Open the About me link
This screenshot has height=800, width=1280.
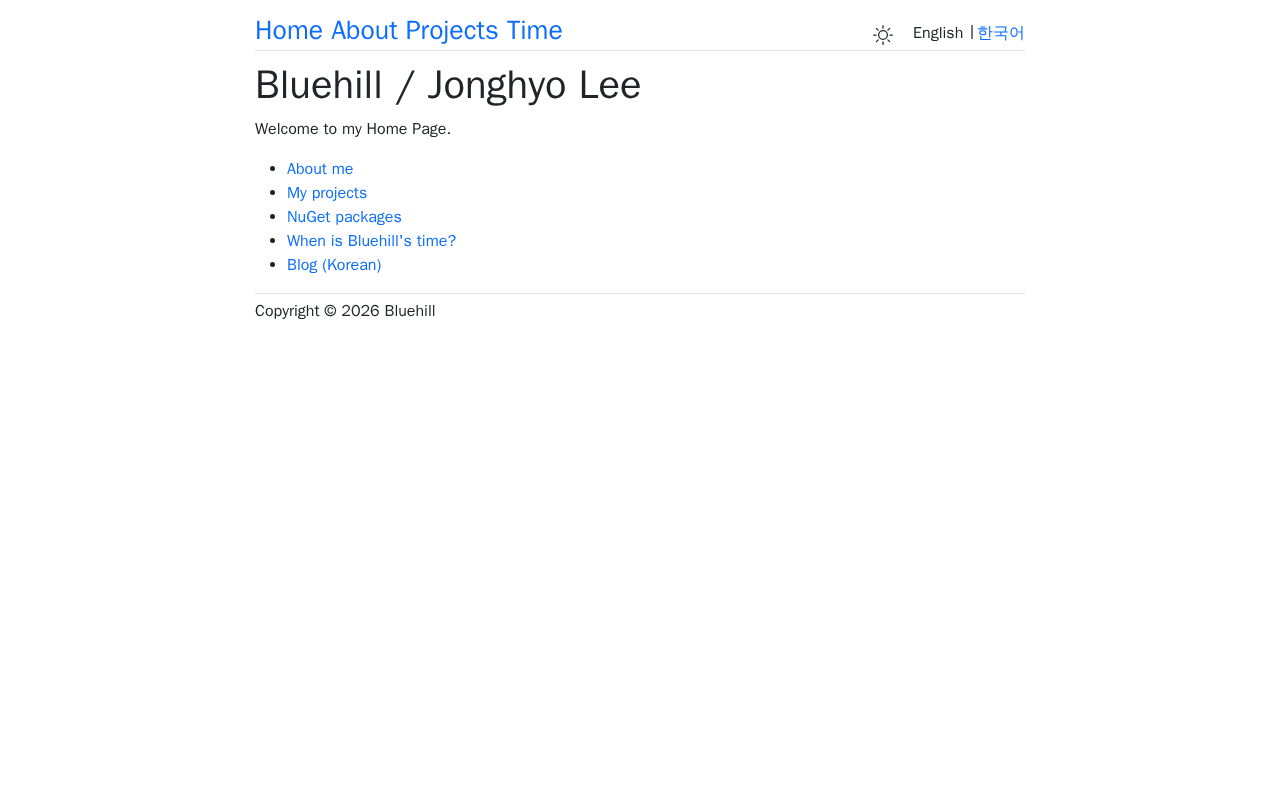(320, 169)
